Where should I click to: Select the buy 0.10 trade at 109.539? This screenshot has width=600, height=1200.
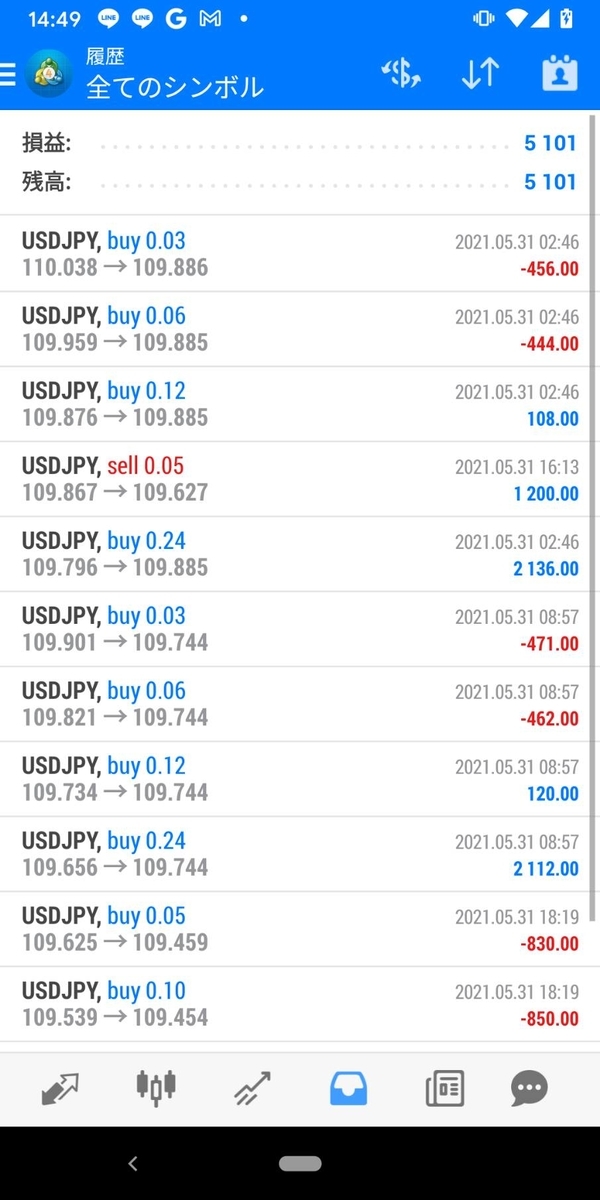click(300, 1004)
